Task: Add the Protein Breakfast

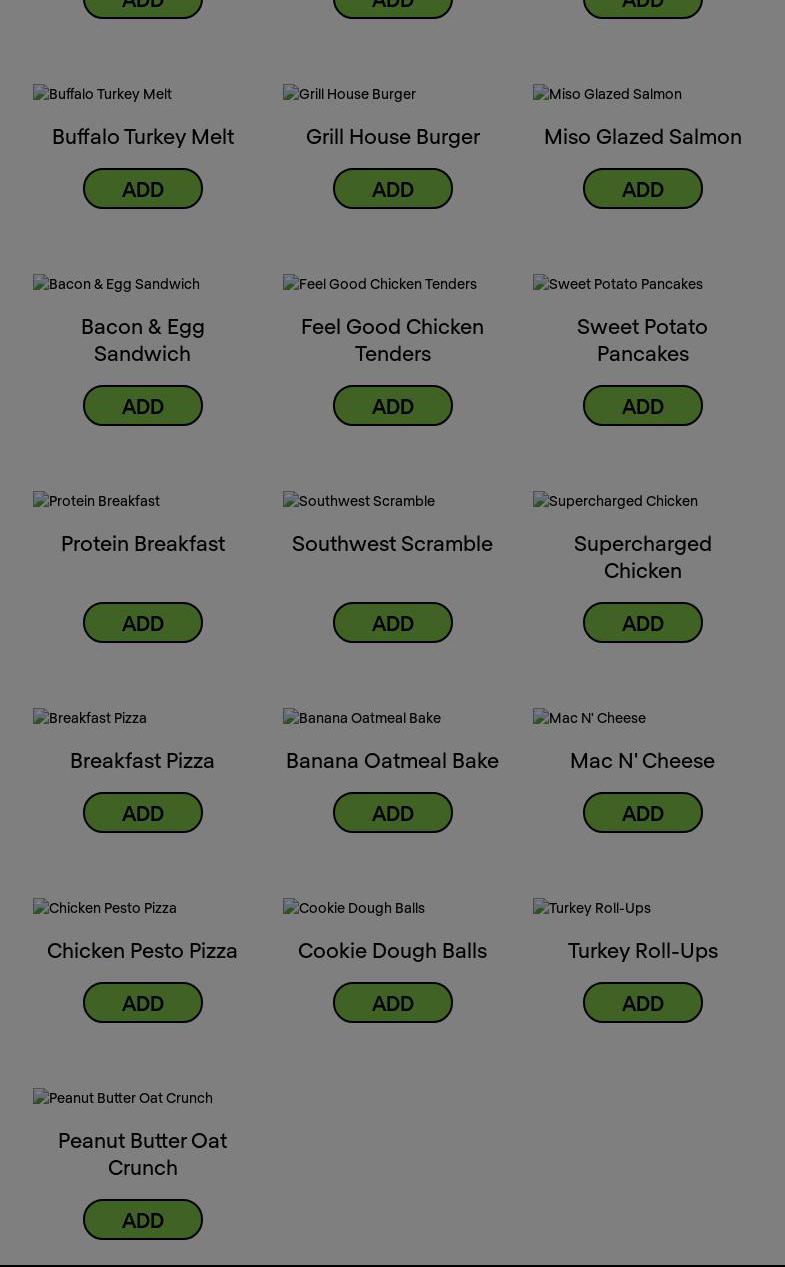Action: (x=143, y=623)
